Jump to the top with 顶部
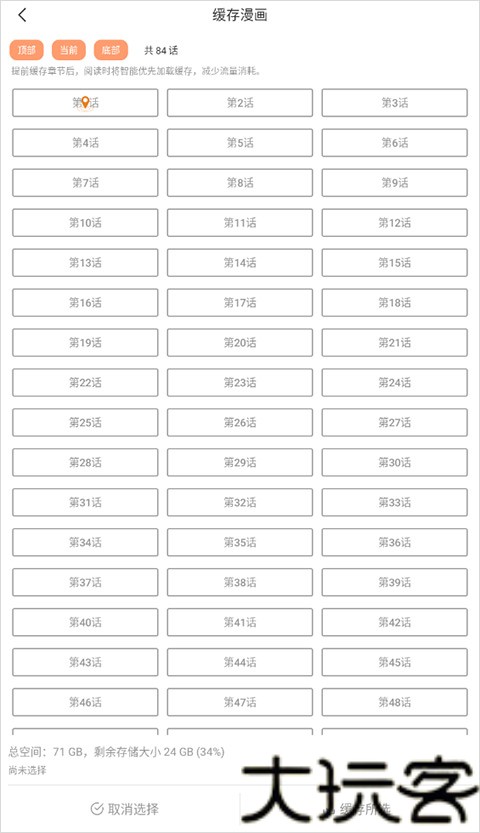Image resolution: width=480 pixels, height=833 pixels. click(27, 50)
